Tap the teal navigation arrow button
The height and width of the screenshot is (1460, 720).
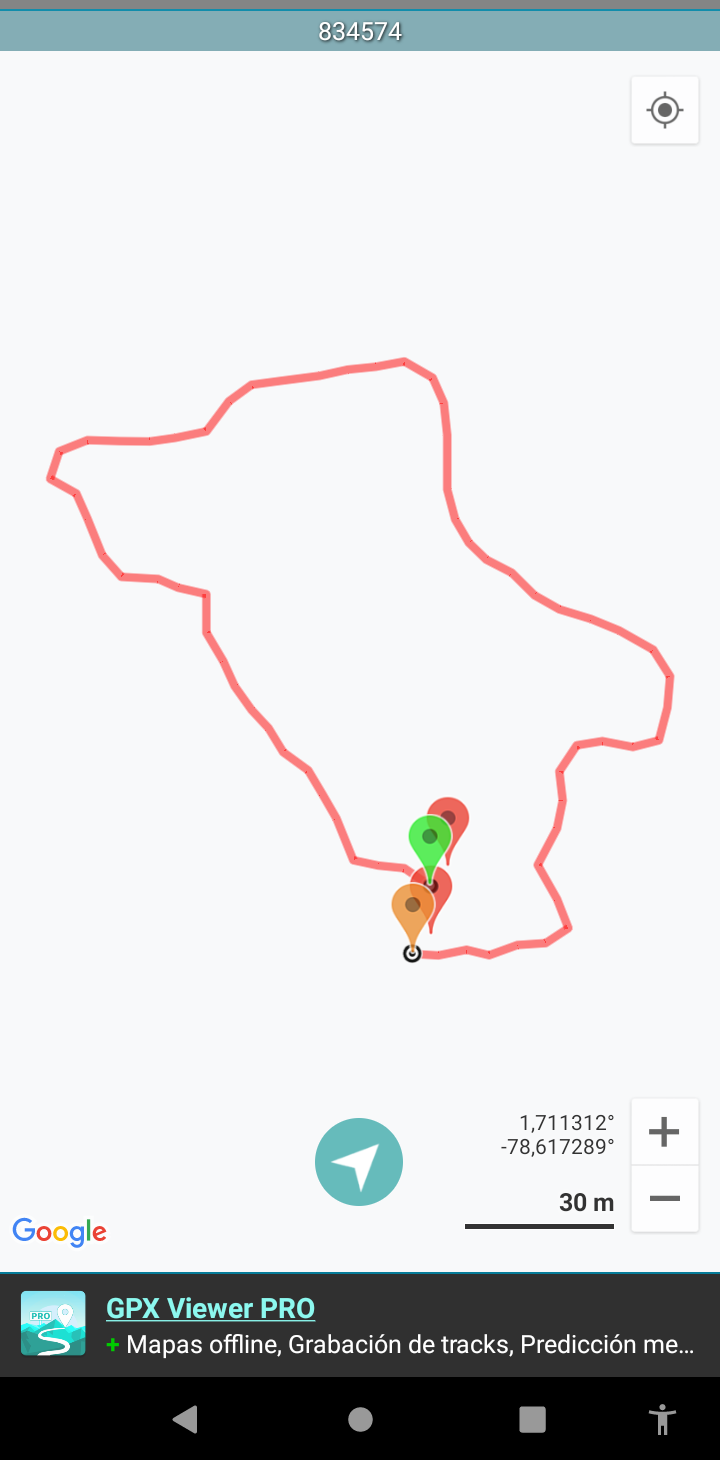tap(359, 1162)
